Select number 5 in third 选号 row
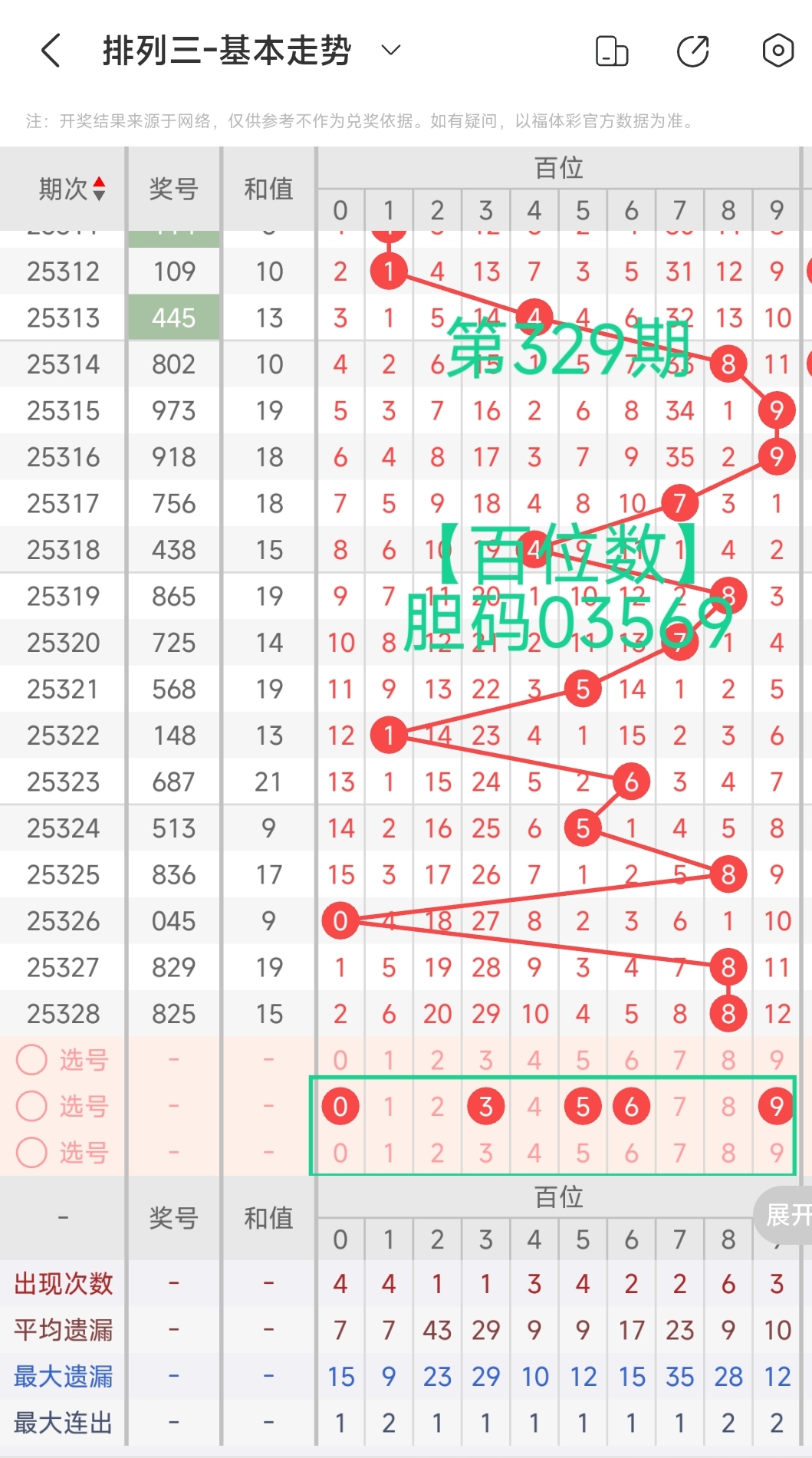 583,1152
